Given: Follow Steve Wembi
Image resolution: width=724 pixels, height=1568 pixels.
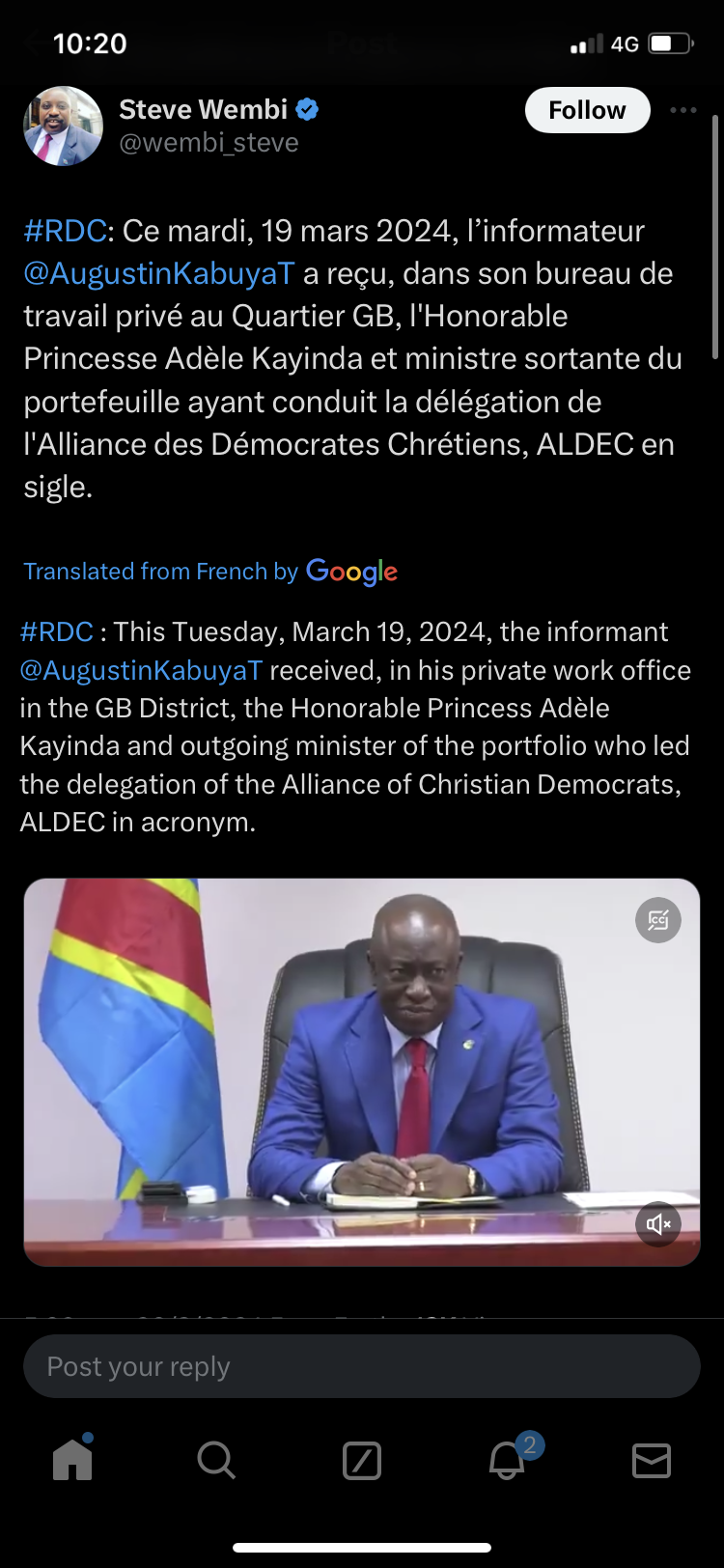Looking at the screenshot, I should [587, 110].
